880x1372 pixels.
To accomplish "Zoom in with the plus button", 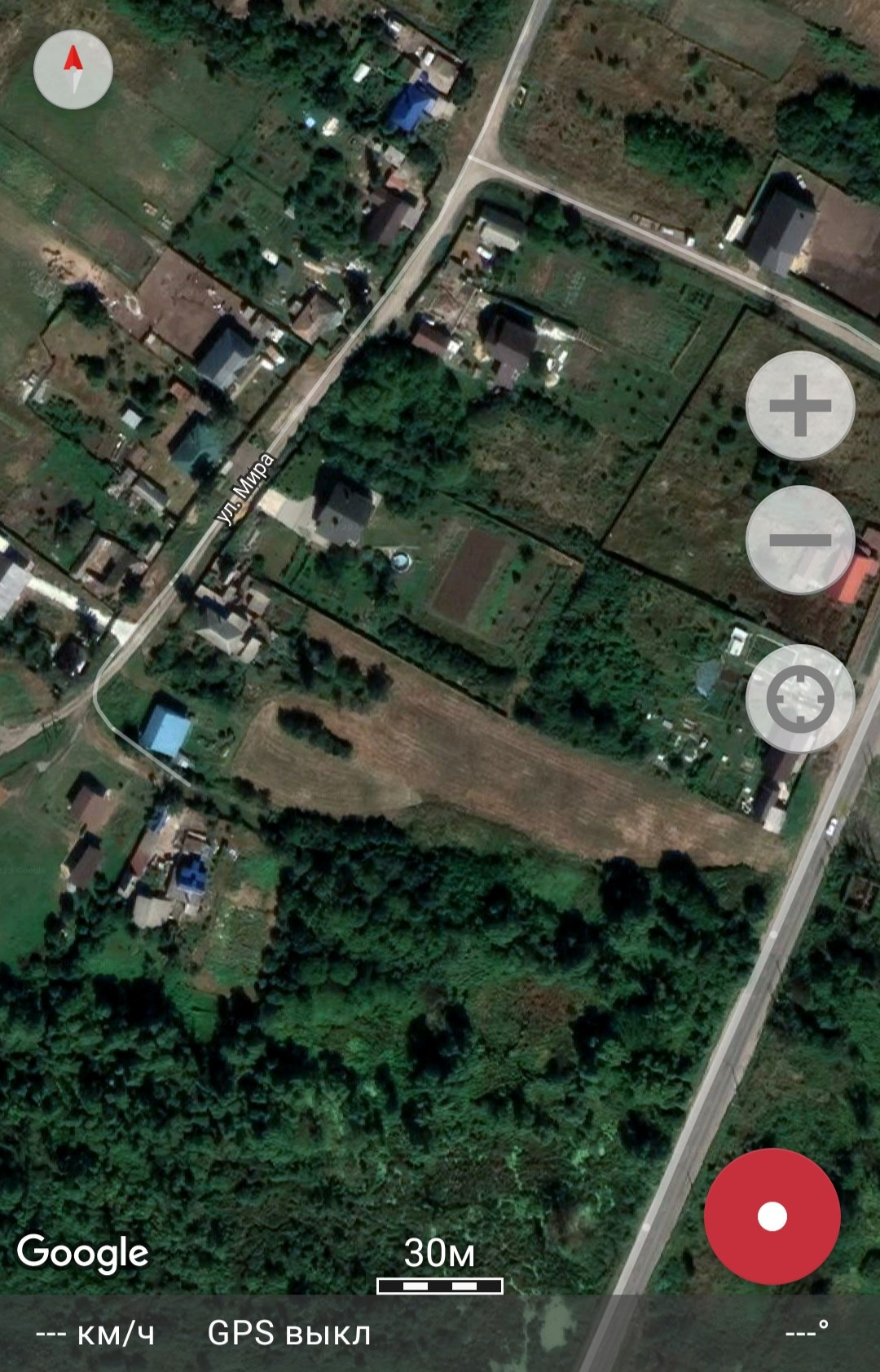I will pos(800,405).
